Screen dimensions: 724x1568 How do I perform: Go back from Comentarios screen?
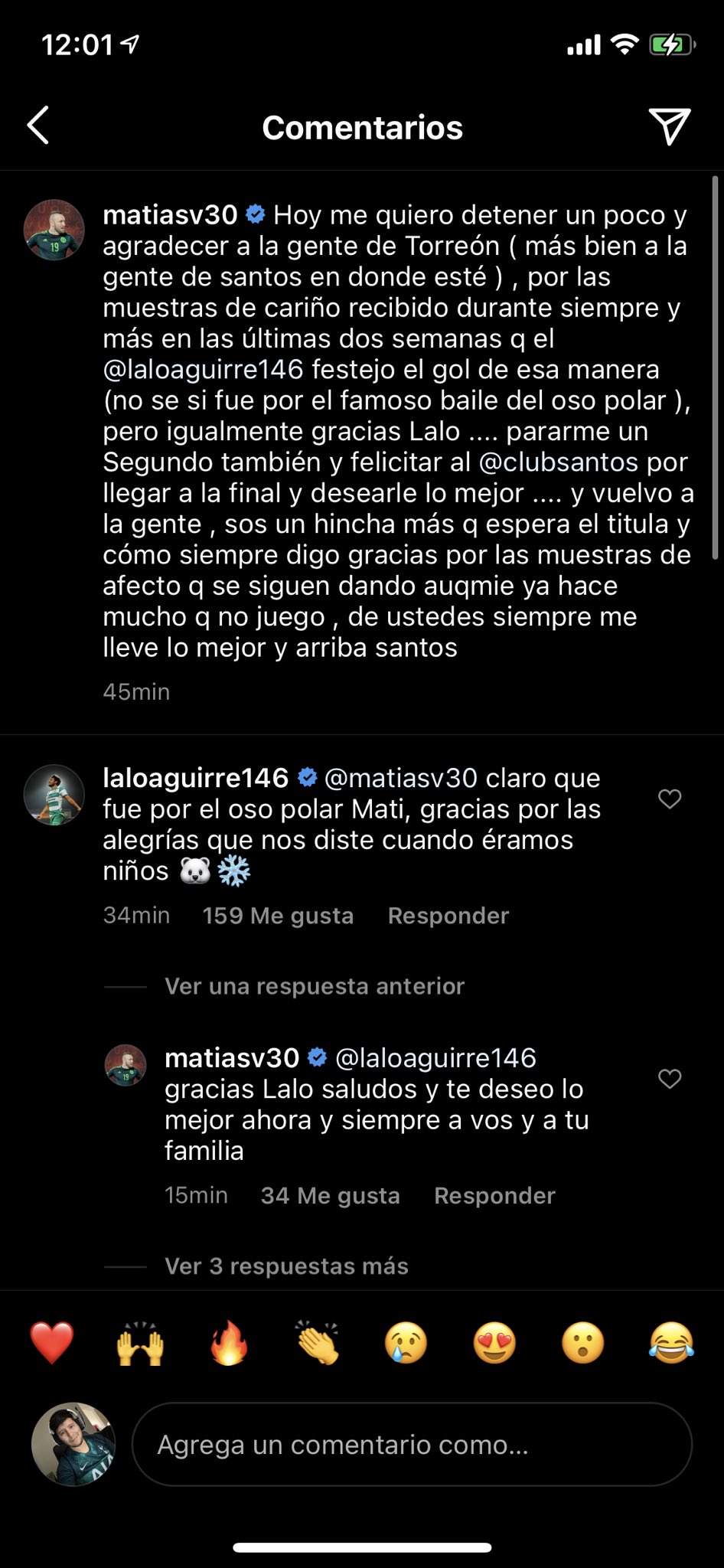tap(38, 126)
